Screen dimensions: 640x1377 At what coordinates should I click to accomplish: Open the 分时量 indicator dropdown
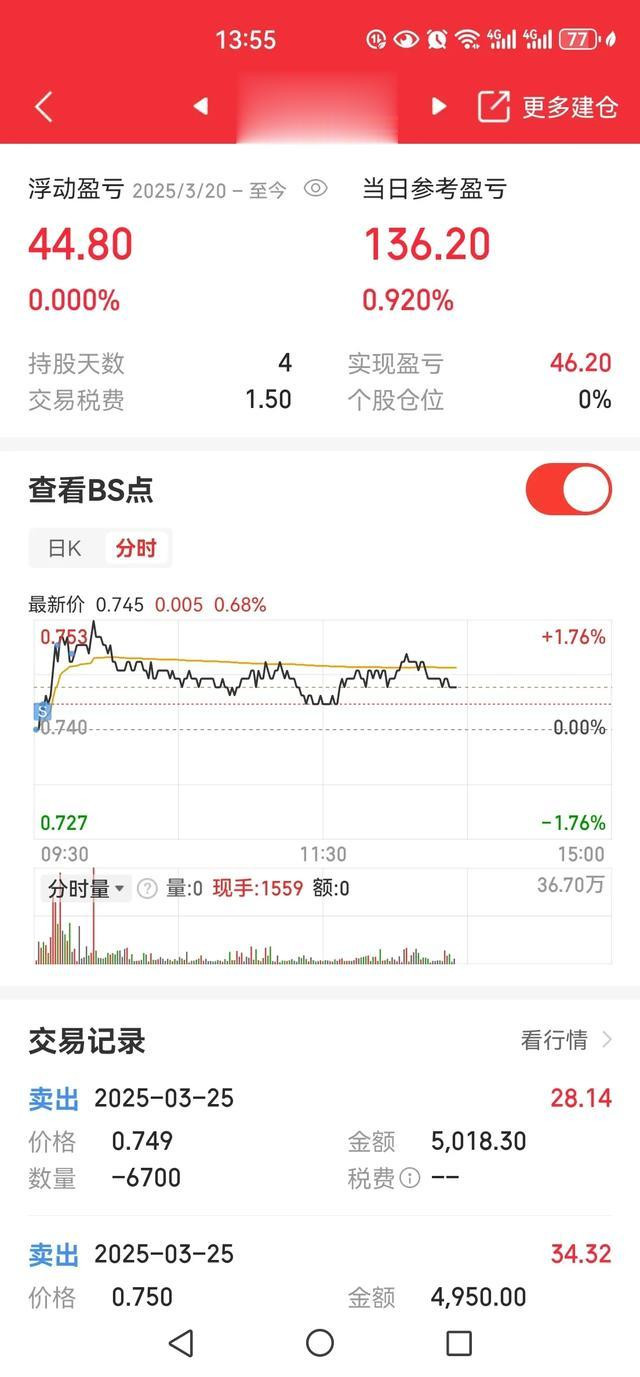coord(84,888)
